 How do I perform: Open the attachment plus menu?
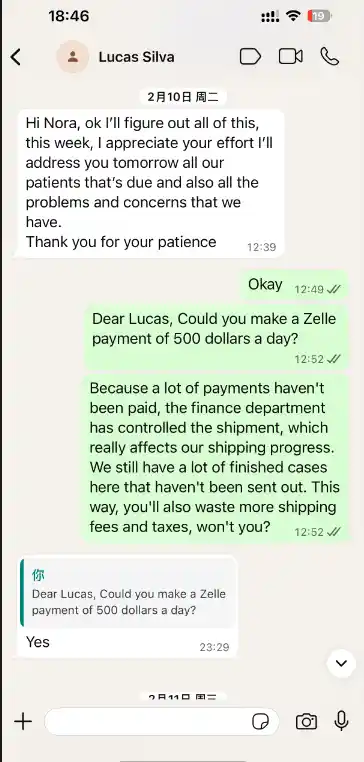click(x=23, y=721)
